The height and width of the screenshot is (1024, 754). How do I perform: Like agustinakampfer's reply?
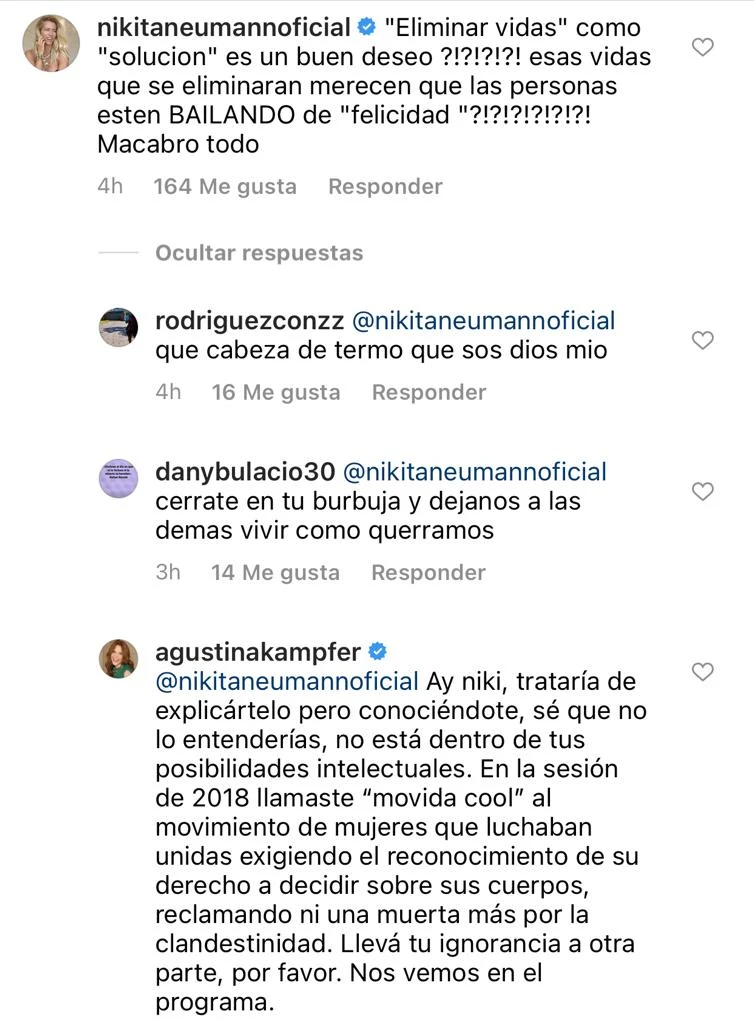704,671
